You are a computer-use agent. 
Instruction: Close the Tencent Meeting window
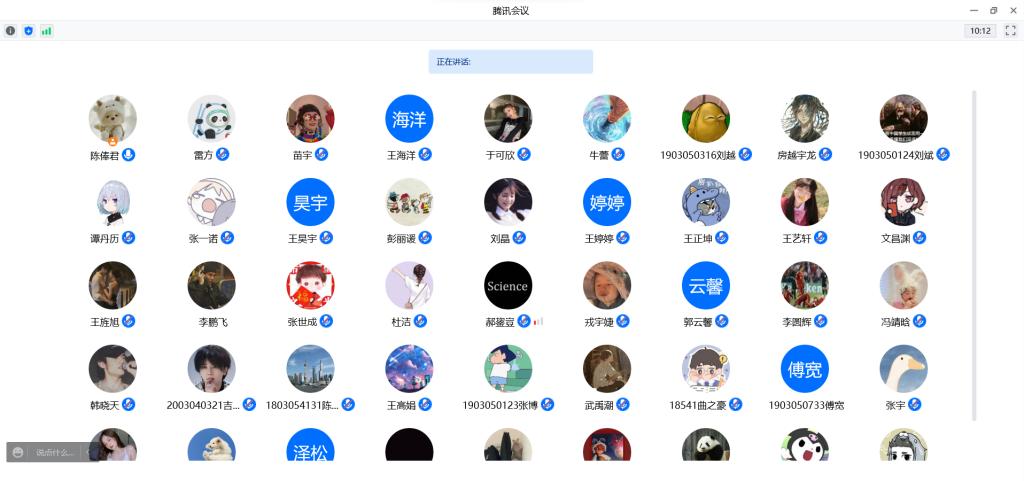pos(1012,10)
